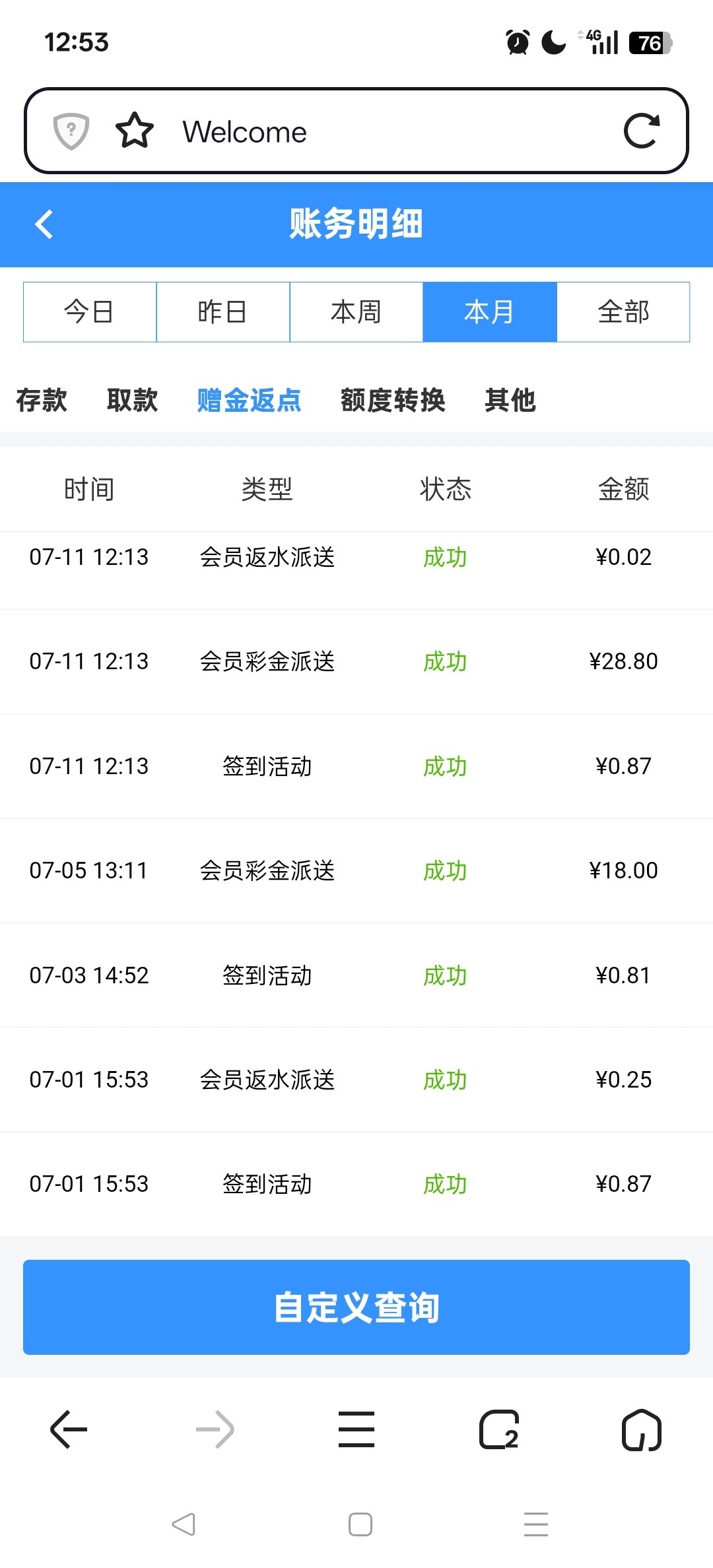Viewport: 713px width, 1568px height.
Task: View the 额度转换 category
Action: [x=393, y=401]
